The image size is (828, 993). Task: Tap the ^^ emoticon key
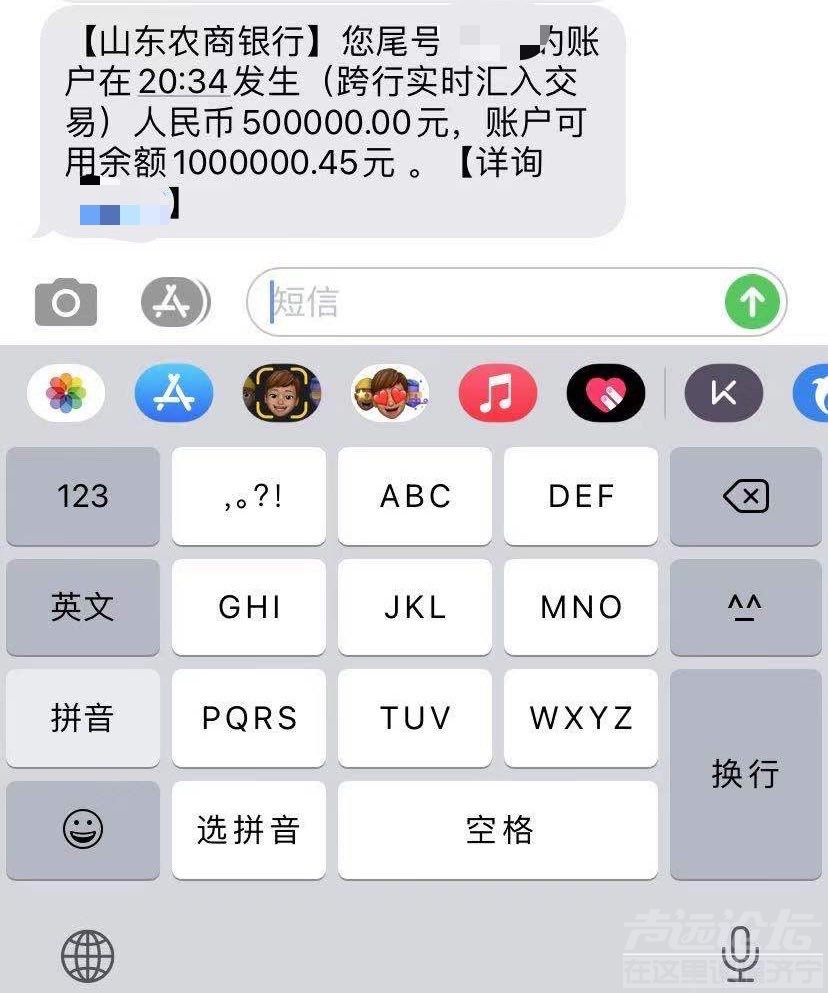tap(745, 607)
